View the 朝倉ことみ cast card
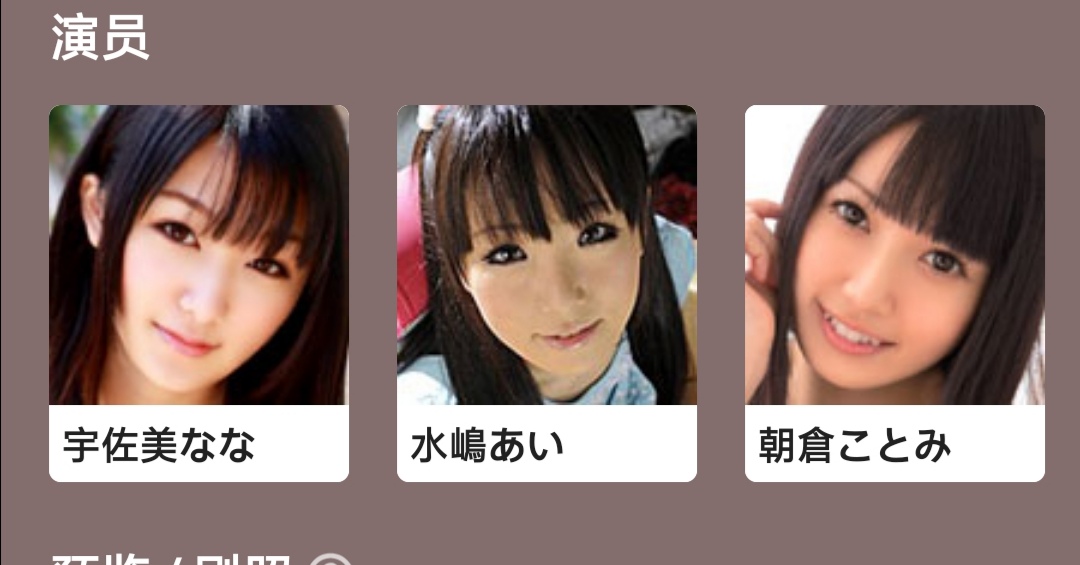Image resolution: width=1080 pixels, height=565 pixels. point(894,293)
